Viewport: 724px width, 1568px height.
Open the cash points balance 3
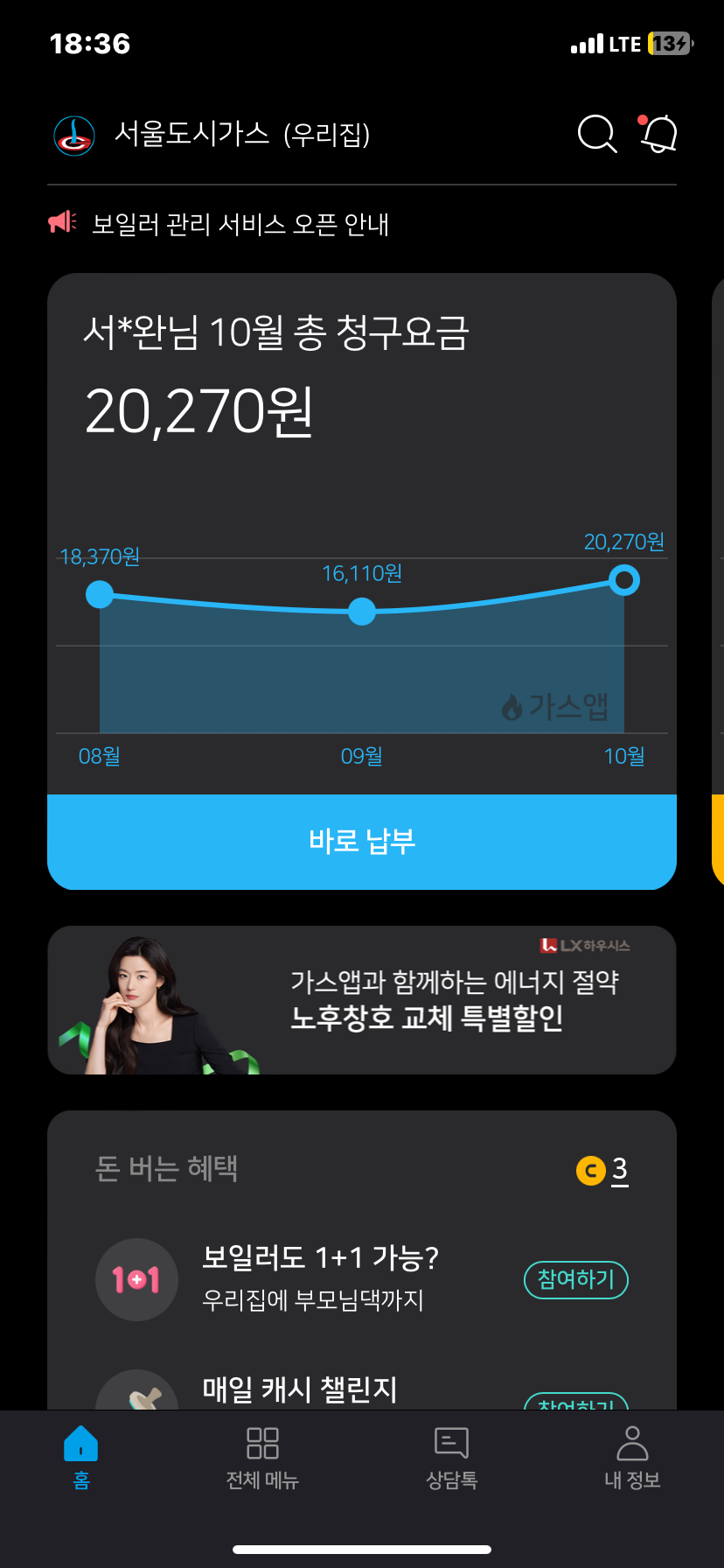603,1170
